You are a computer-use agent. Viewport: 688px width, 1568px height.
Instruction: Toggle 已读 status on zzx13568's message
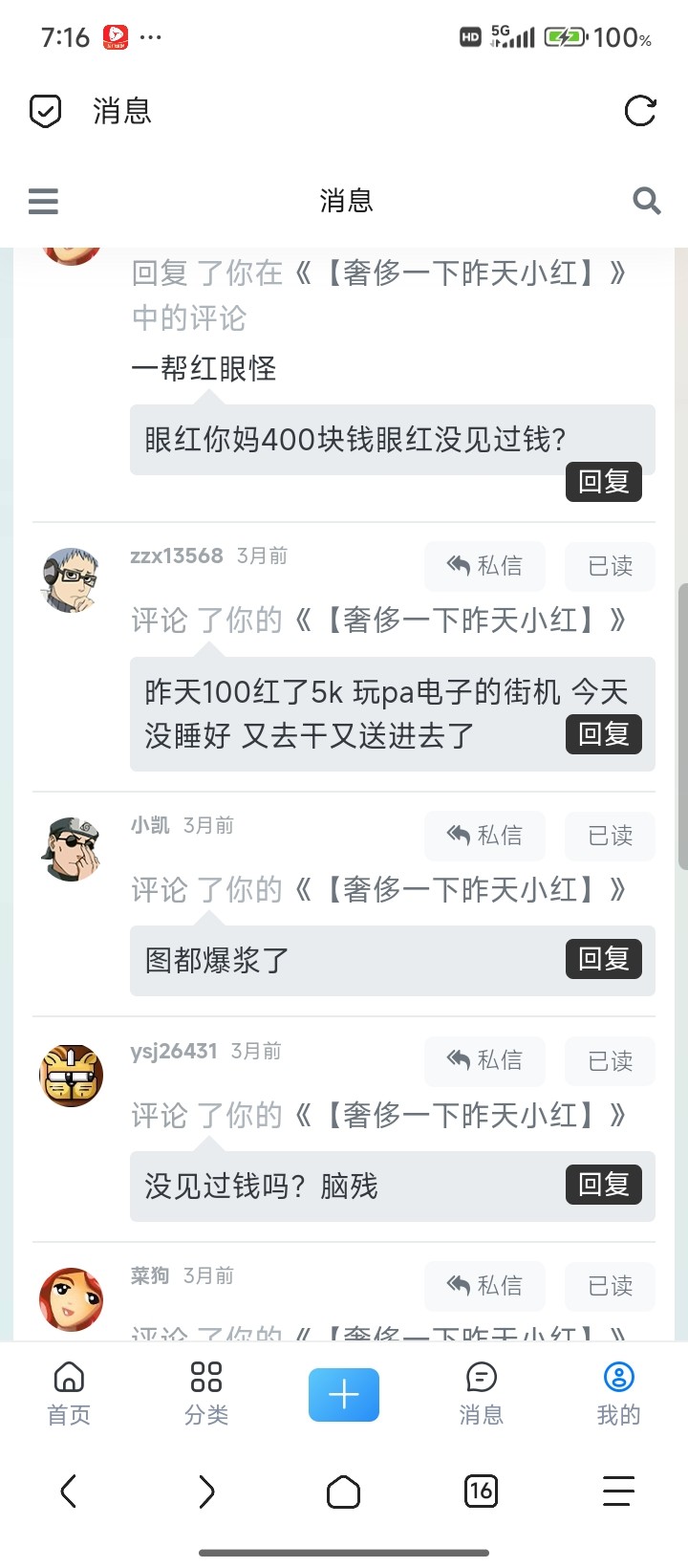(x=610, y=566)
